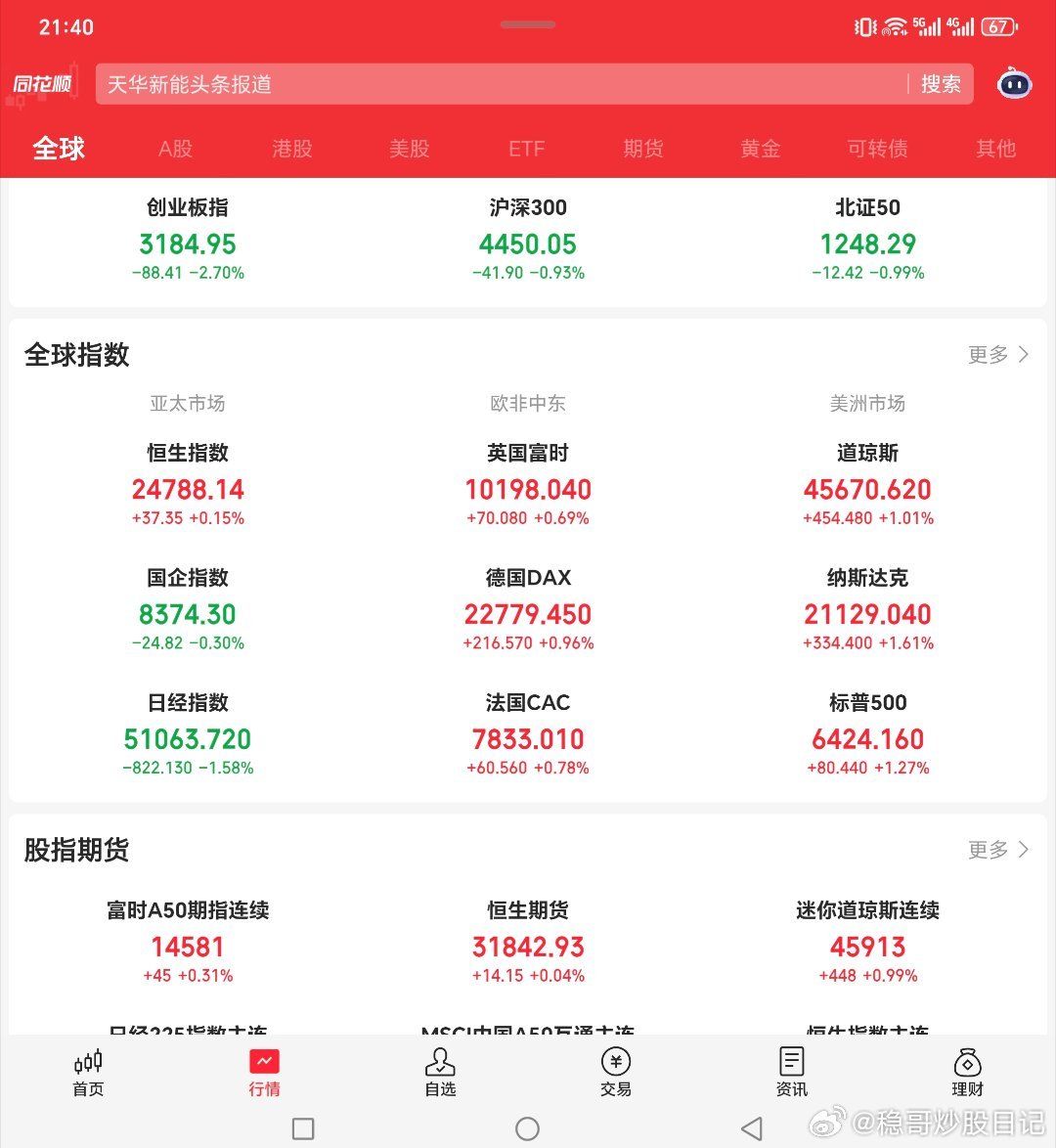Tap the battery level indicator
The height and width of the screenshot is (1148, 1056).
pyautogui.click(x=997, y=26)
